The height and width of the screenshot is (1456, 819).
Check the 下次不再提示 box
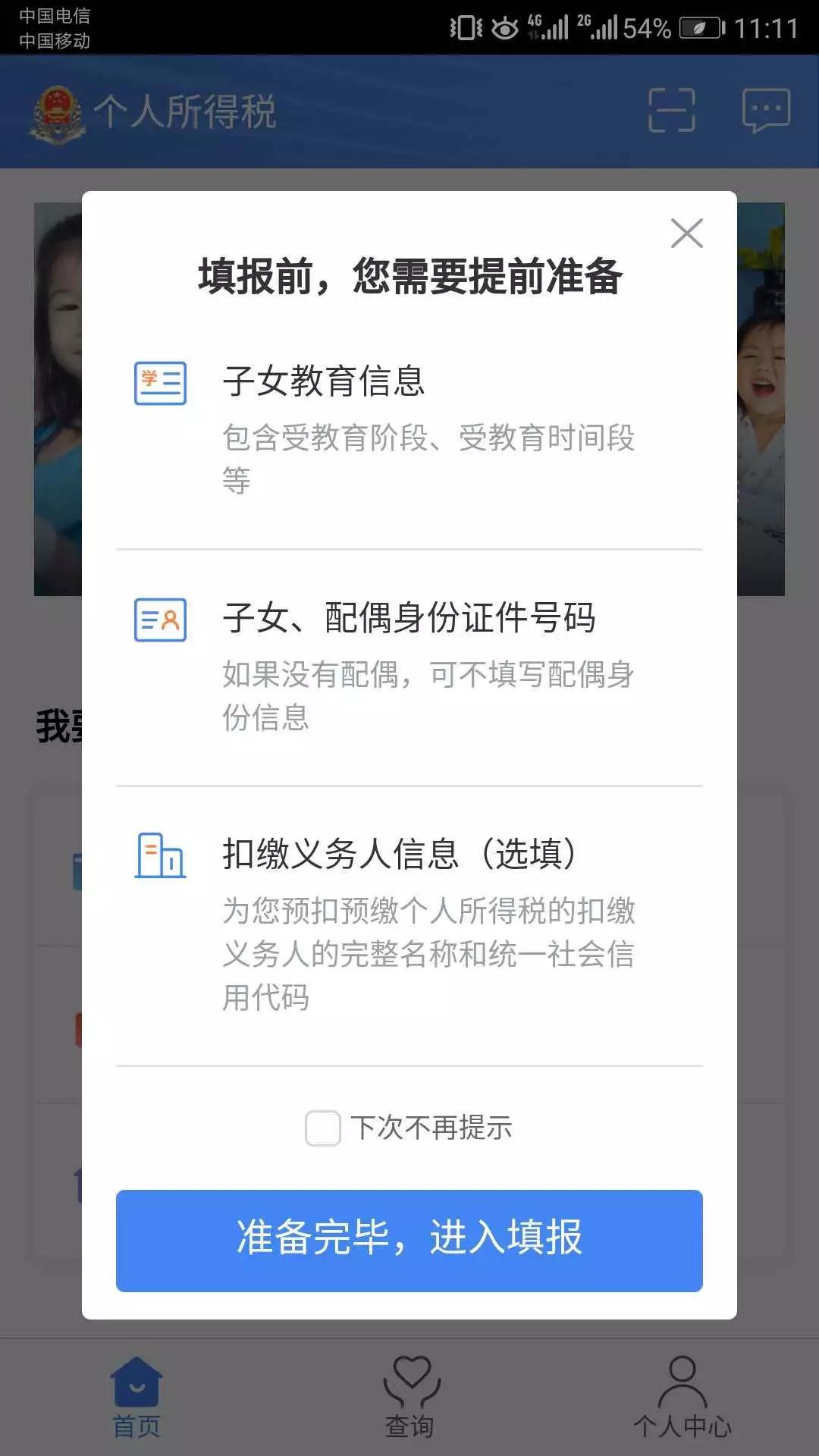pyautogui.click(x=323, y=1128)
